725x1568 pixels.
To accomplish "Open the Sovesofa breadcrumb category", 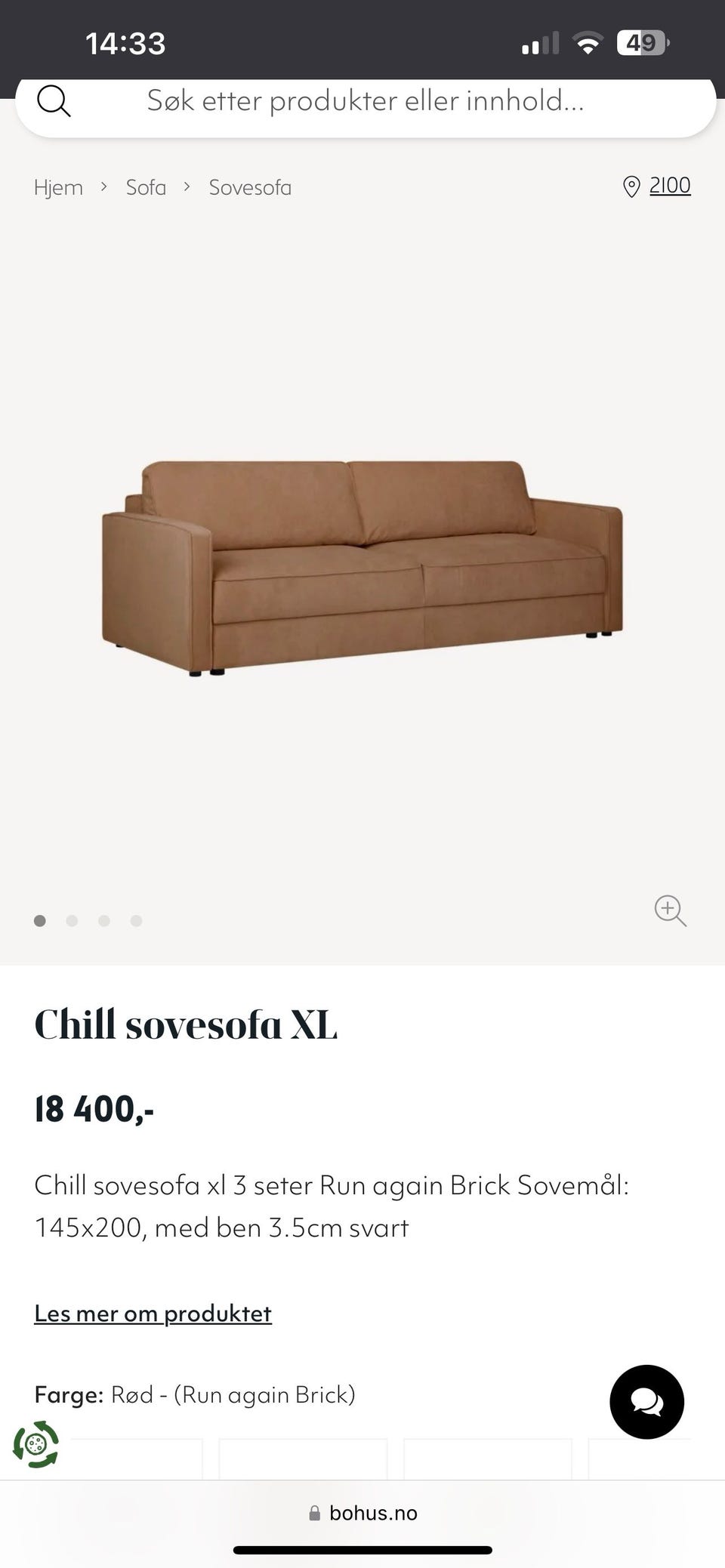I will pos(250,187).
